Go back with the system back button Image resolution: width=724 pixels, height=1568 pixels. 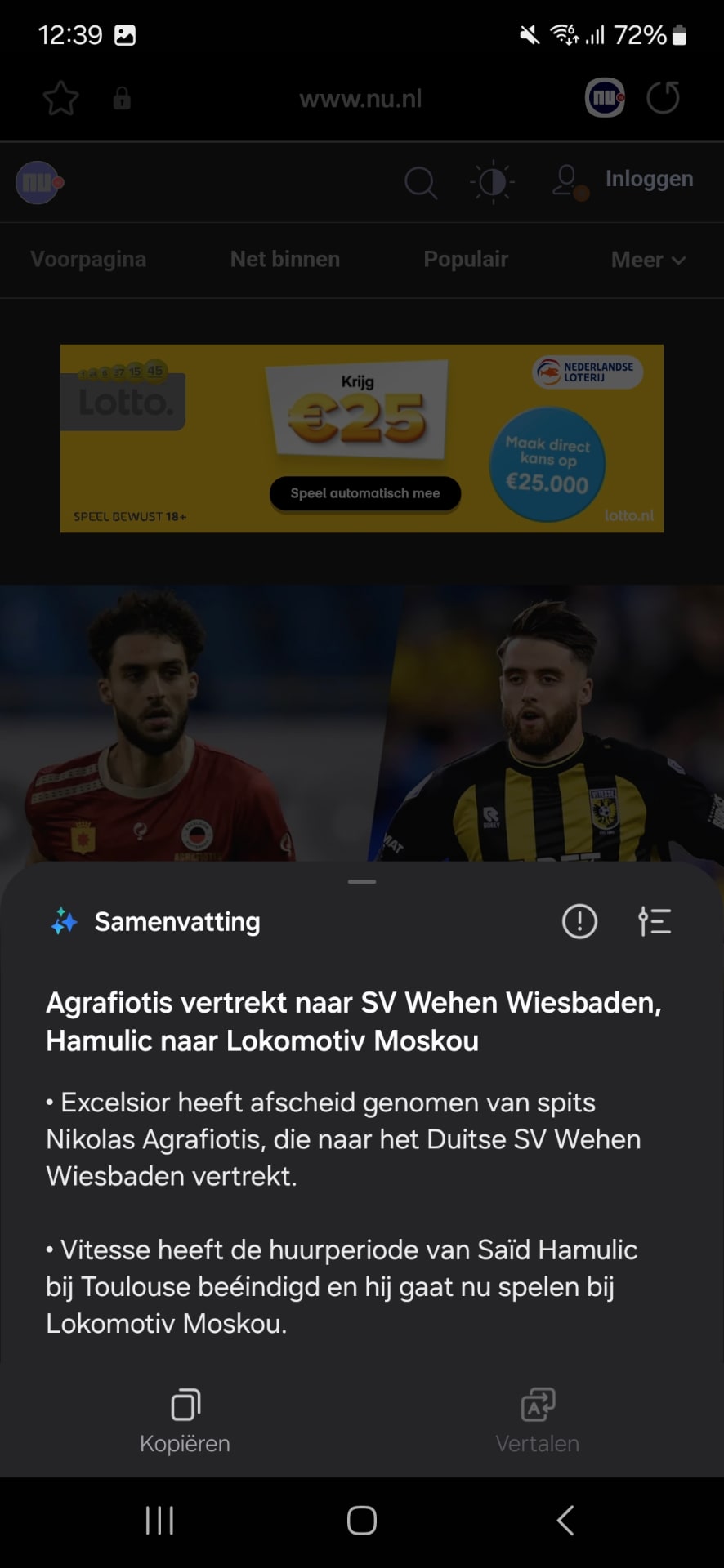[565, 1521]
